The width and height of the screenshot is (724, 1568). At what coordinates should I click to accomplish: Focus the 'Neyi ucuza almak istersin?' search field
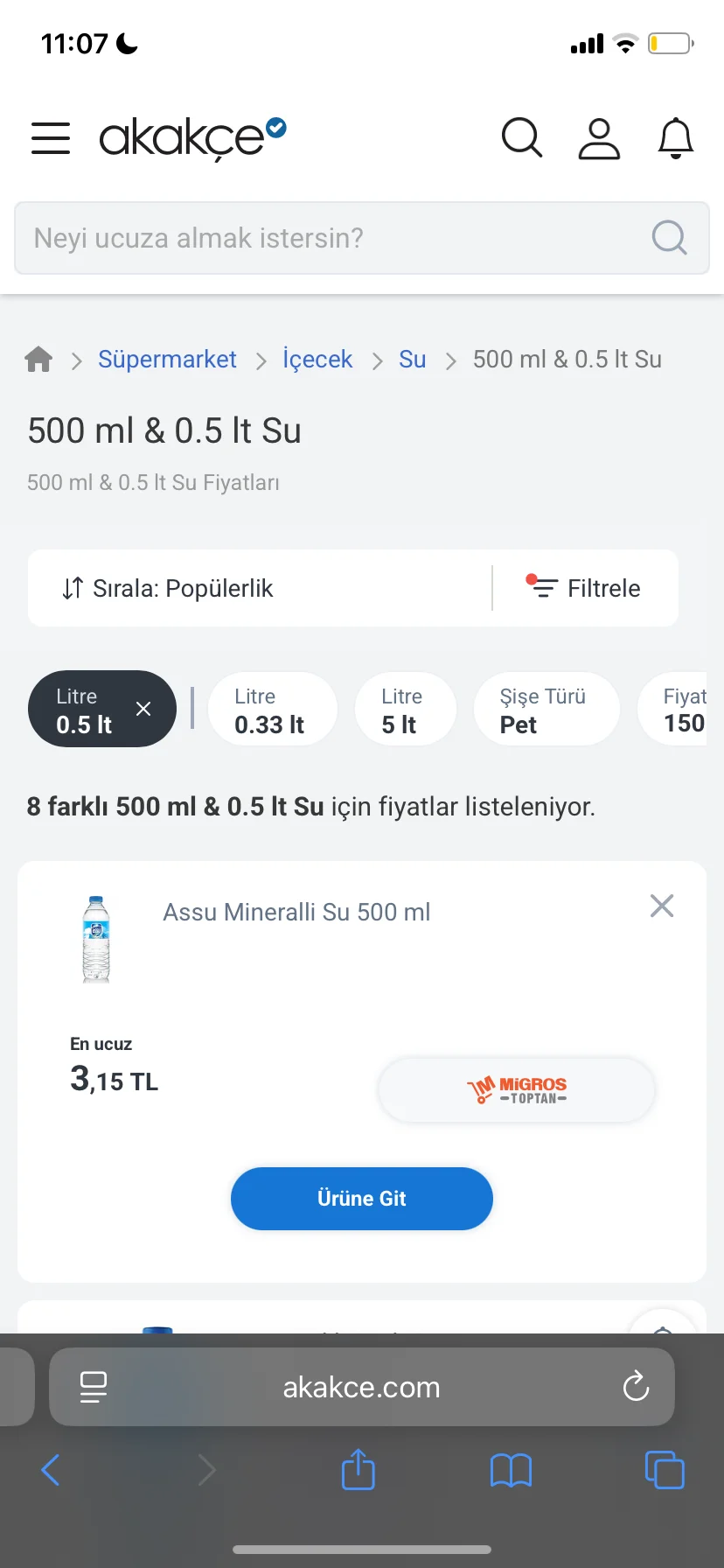click(341, 238)
